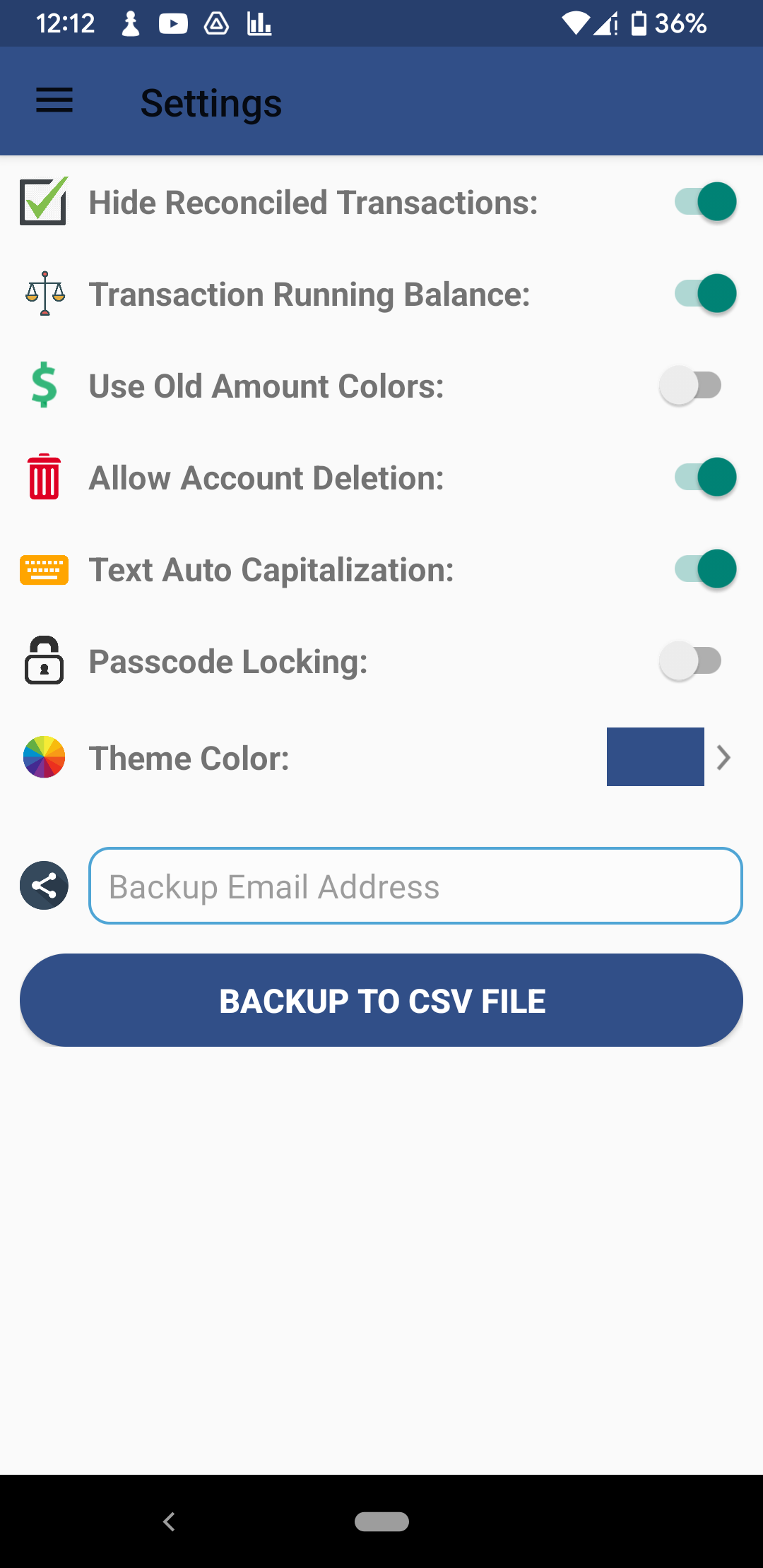Focus the Backup Email Address field
The width and height of the screenshot is (763, 1568).
coord(415,886)
